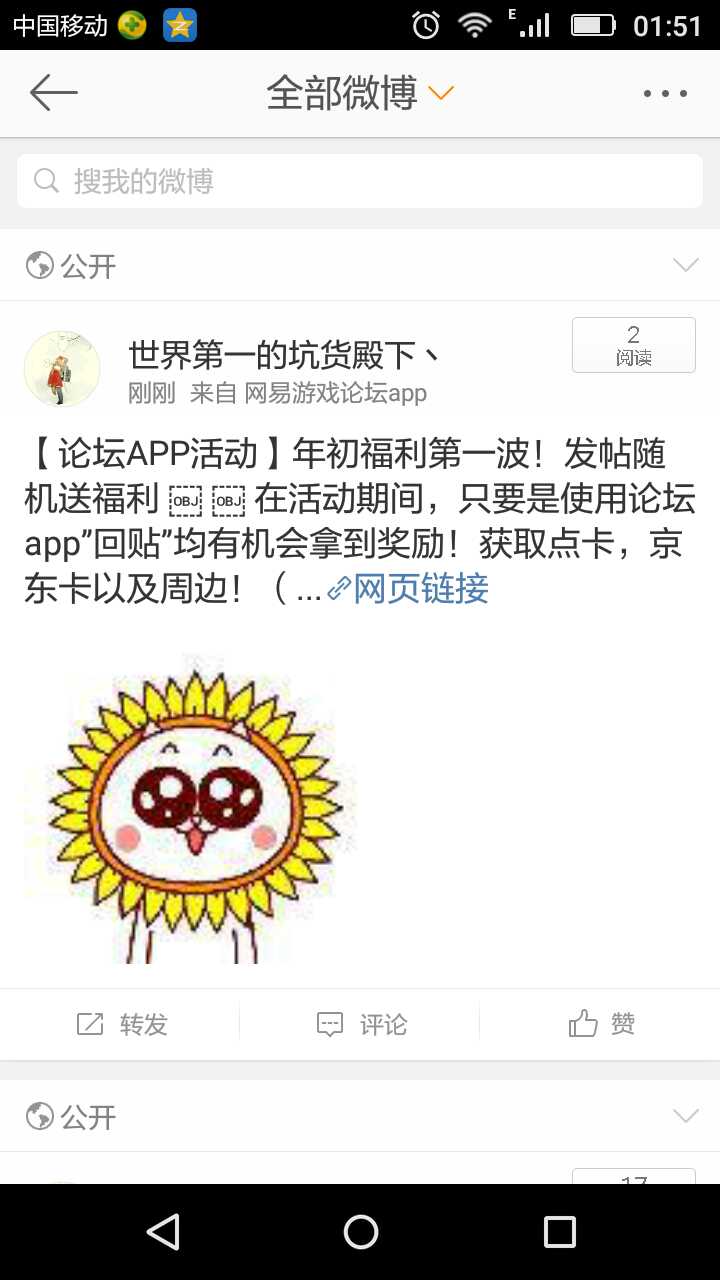Open the three-dot overflow menu
Image resolution: width=720 pixels, height=1280 pixels.
pos(665,93)
